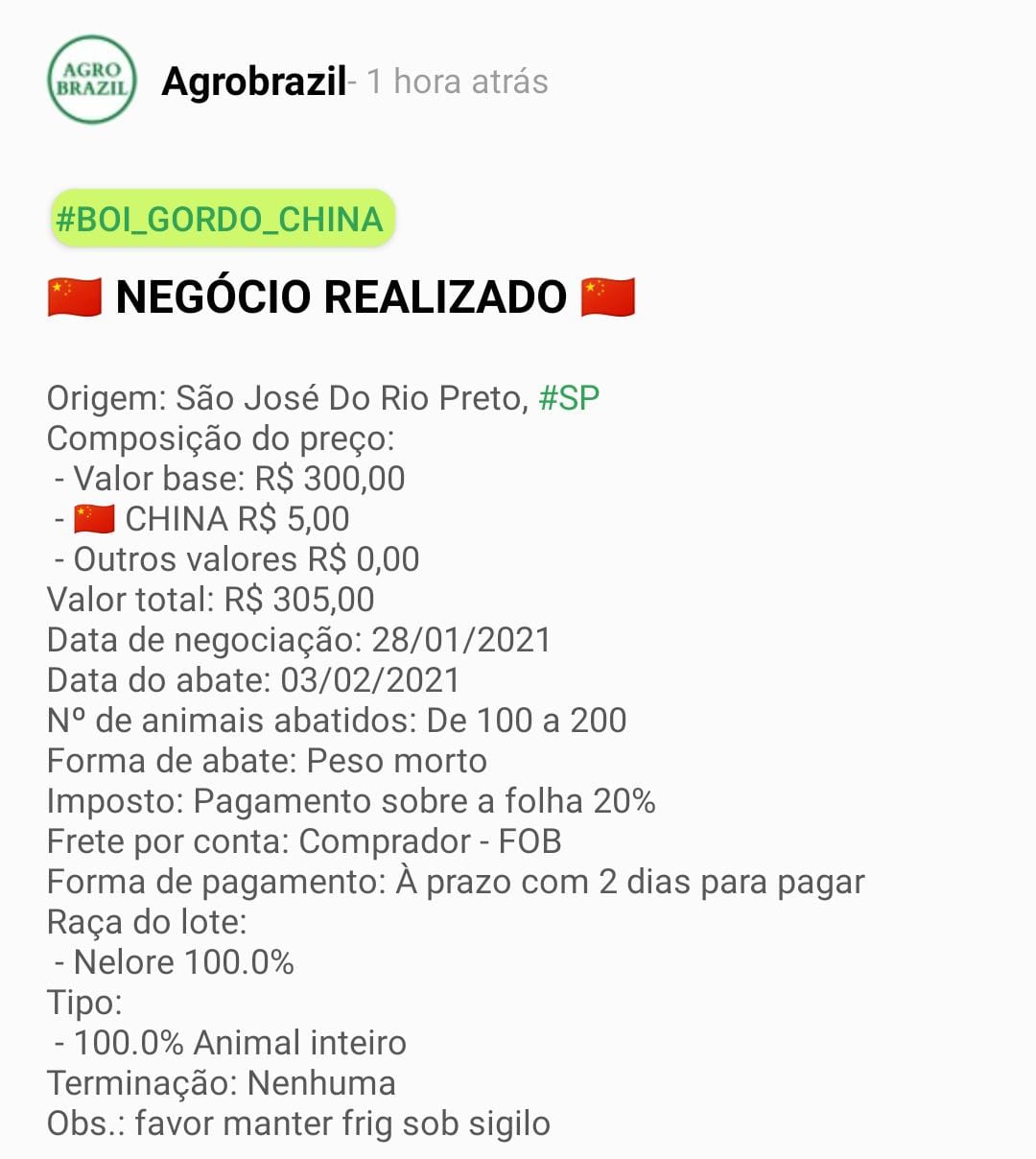Open the Agrobrazil profile name
Screen dimensions: 1036x1159
pos(253,82)
